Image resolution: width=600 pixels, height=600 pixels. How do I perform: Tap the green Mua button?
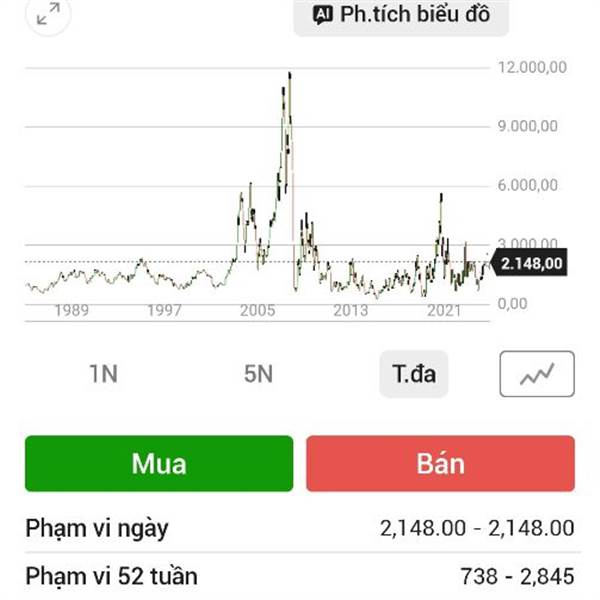click(159, 464)
